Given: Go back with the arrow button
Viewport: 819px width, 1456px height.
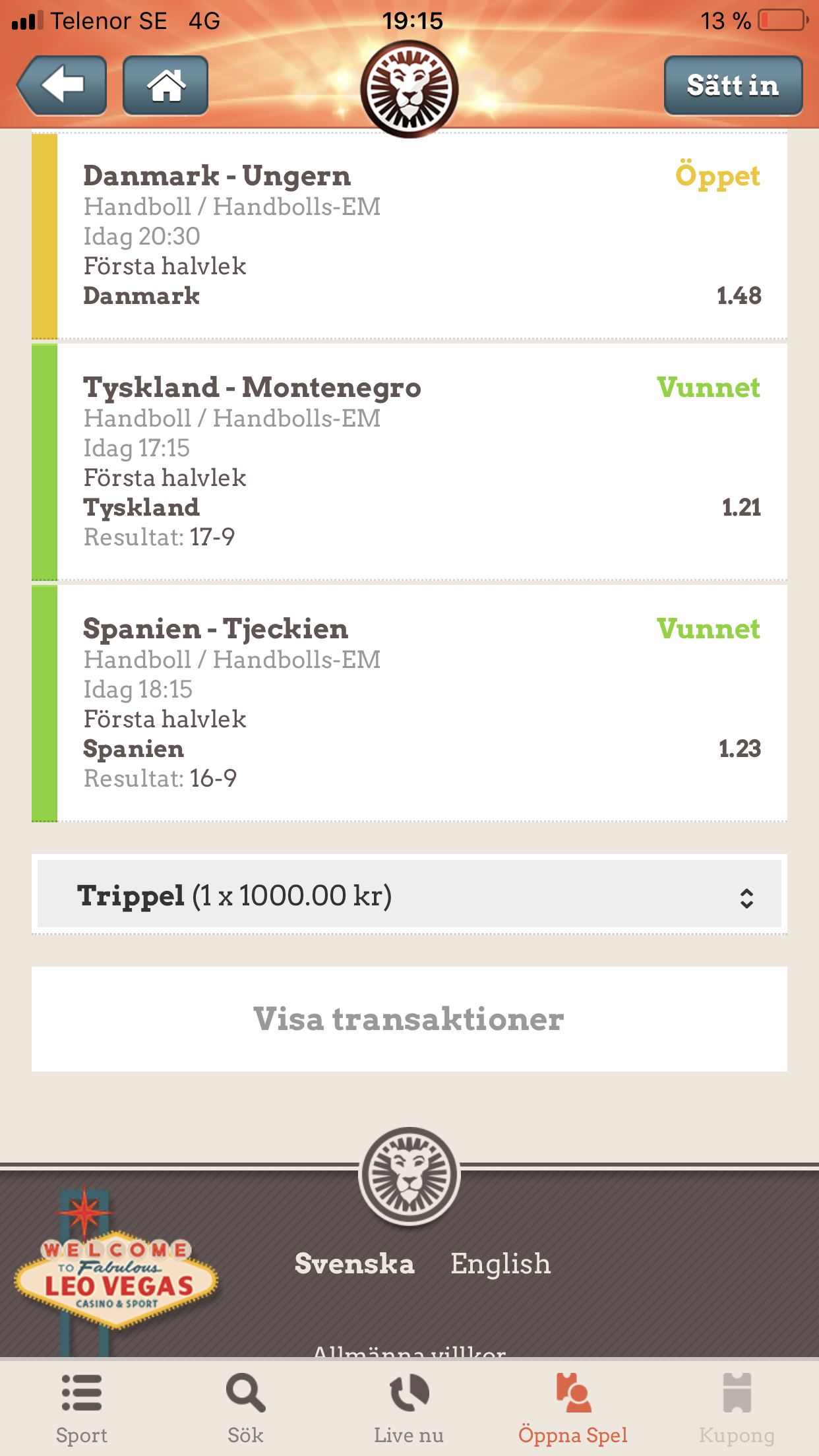Looking at the screenshot, I should tap(62, 86).
